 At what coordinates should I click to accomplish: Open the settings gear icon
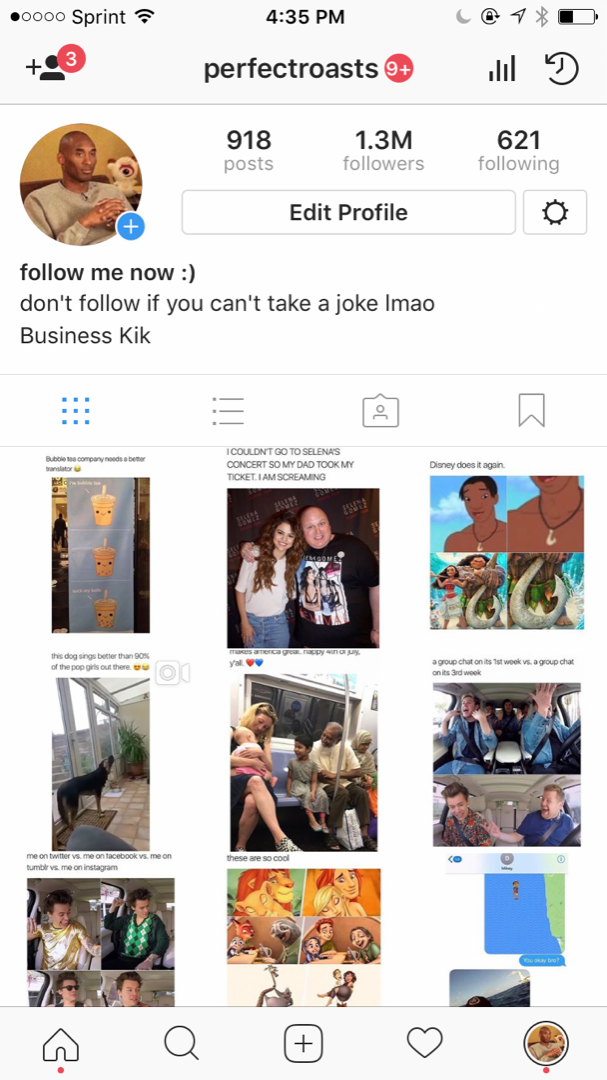(x=554, y=213)
